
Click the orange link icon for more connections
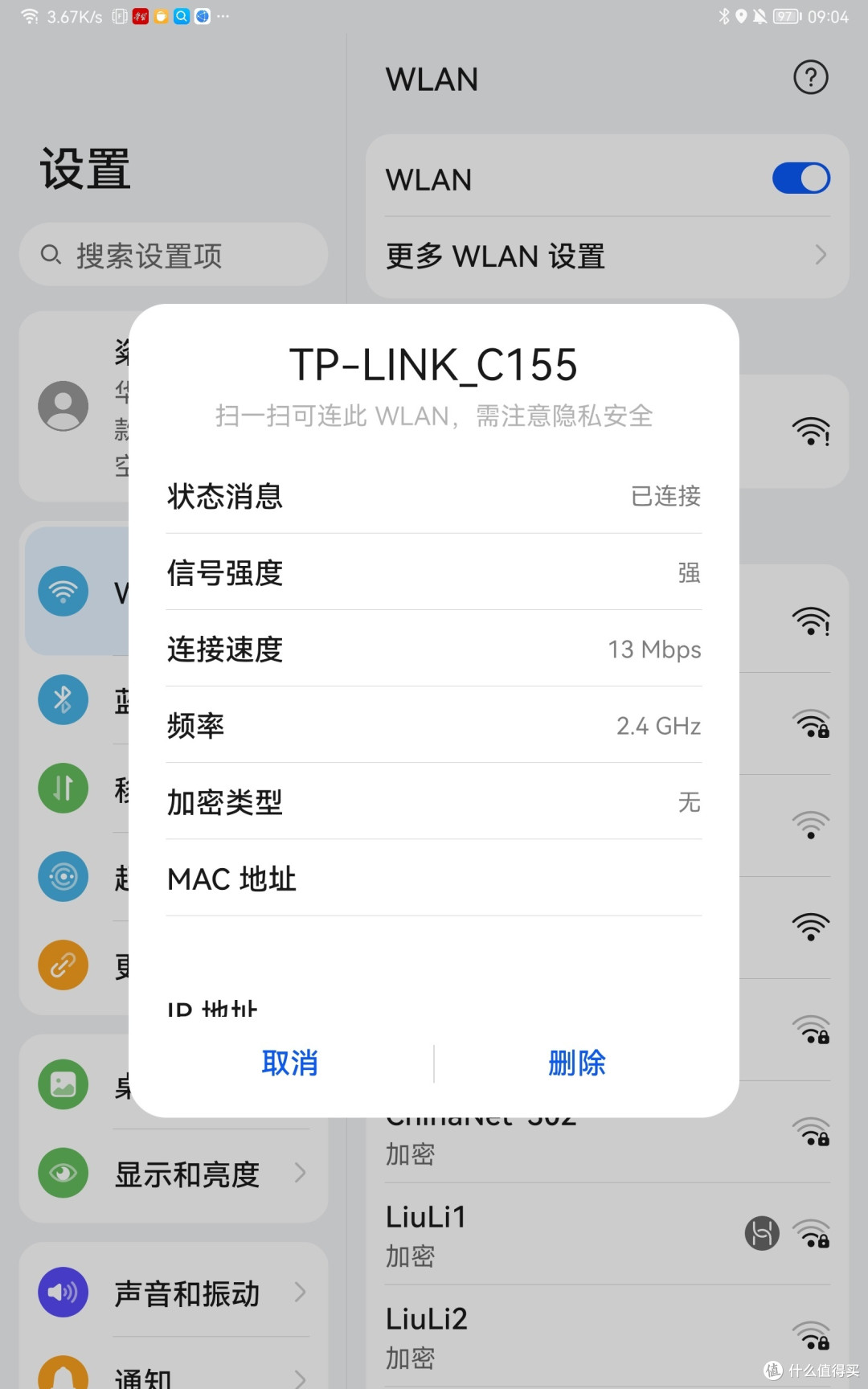point(63,964)
